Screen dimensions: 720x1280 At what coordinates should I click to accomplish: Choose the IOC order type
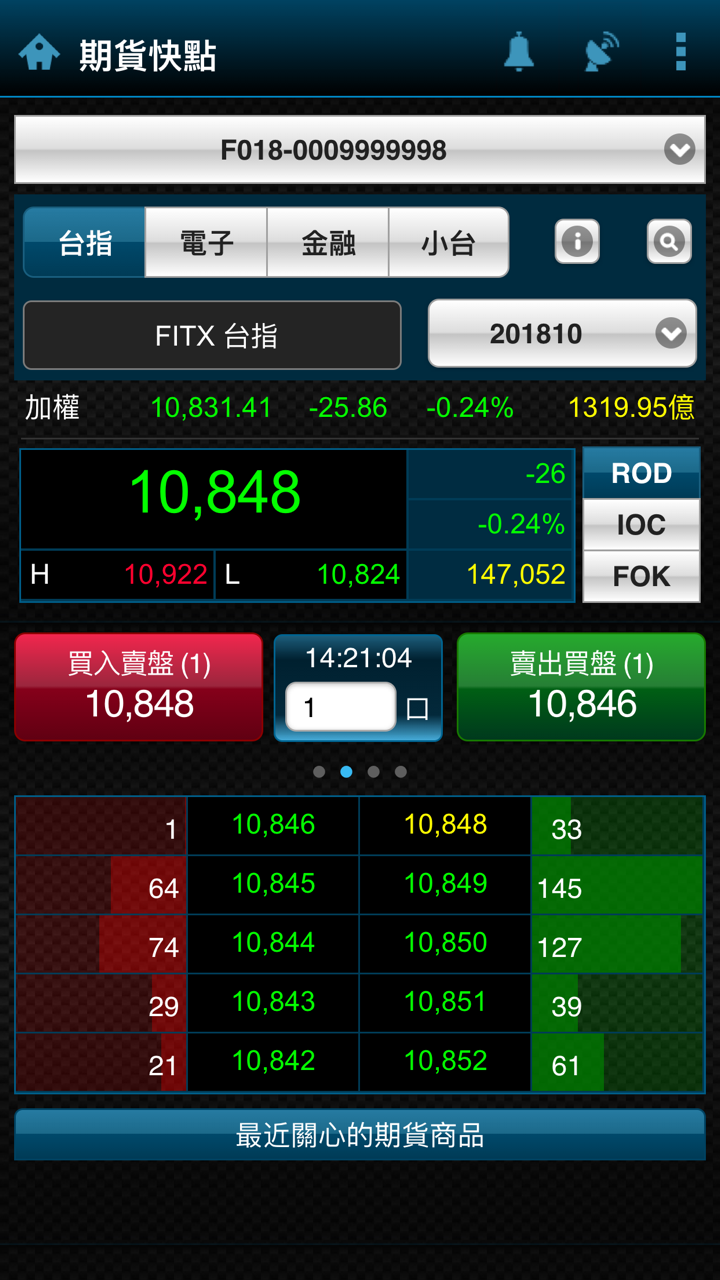click(641, 525)
